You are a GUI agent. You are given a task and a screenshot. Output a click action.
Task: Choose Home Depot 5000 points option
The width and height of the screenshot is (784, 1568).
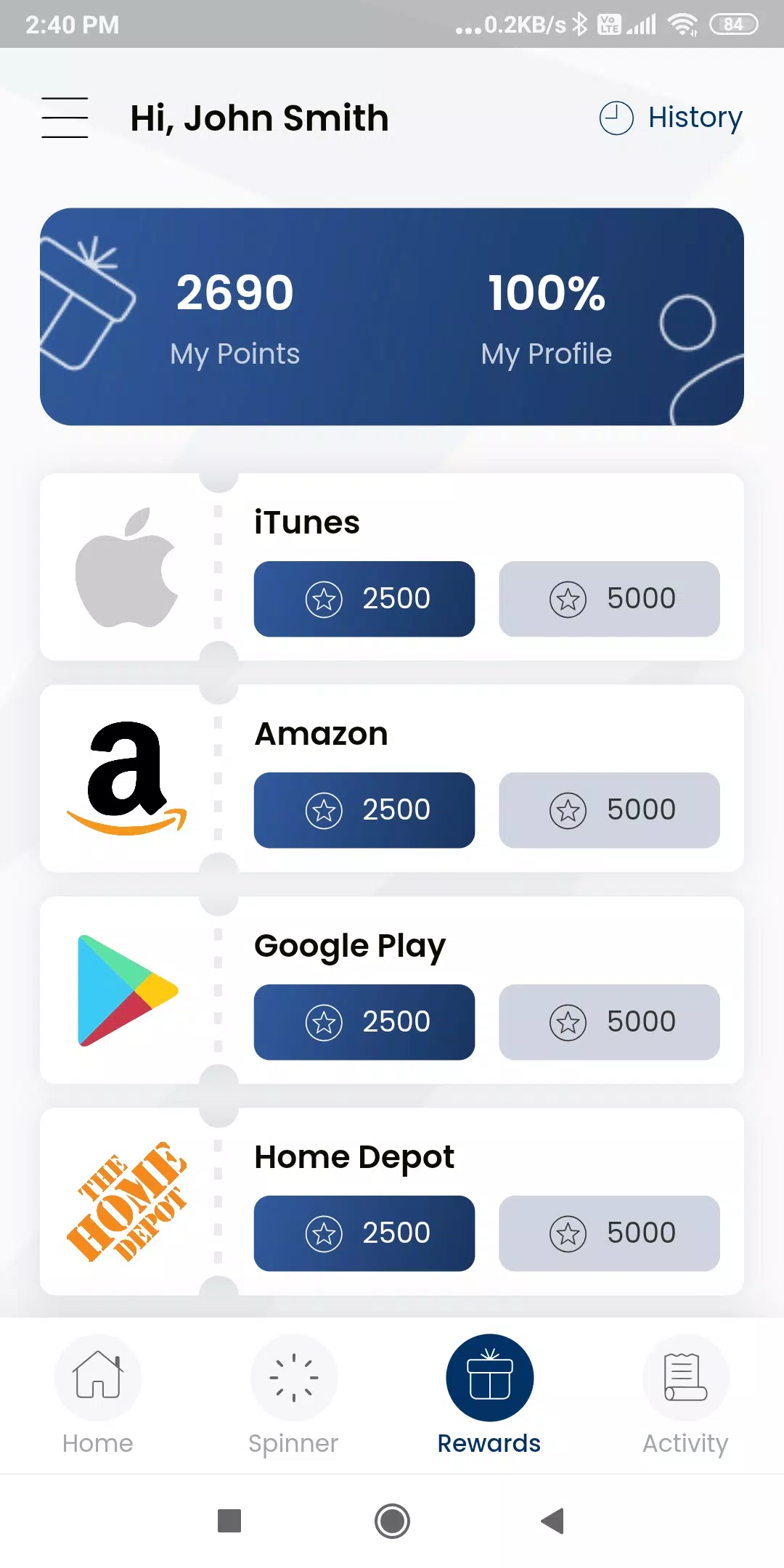[608, 1233]
